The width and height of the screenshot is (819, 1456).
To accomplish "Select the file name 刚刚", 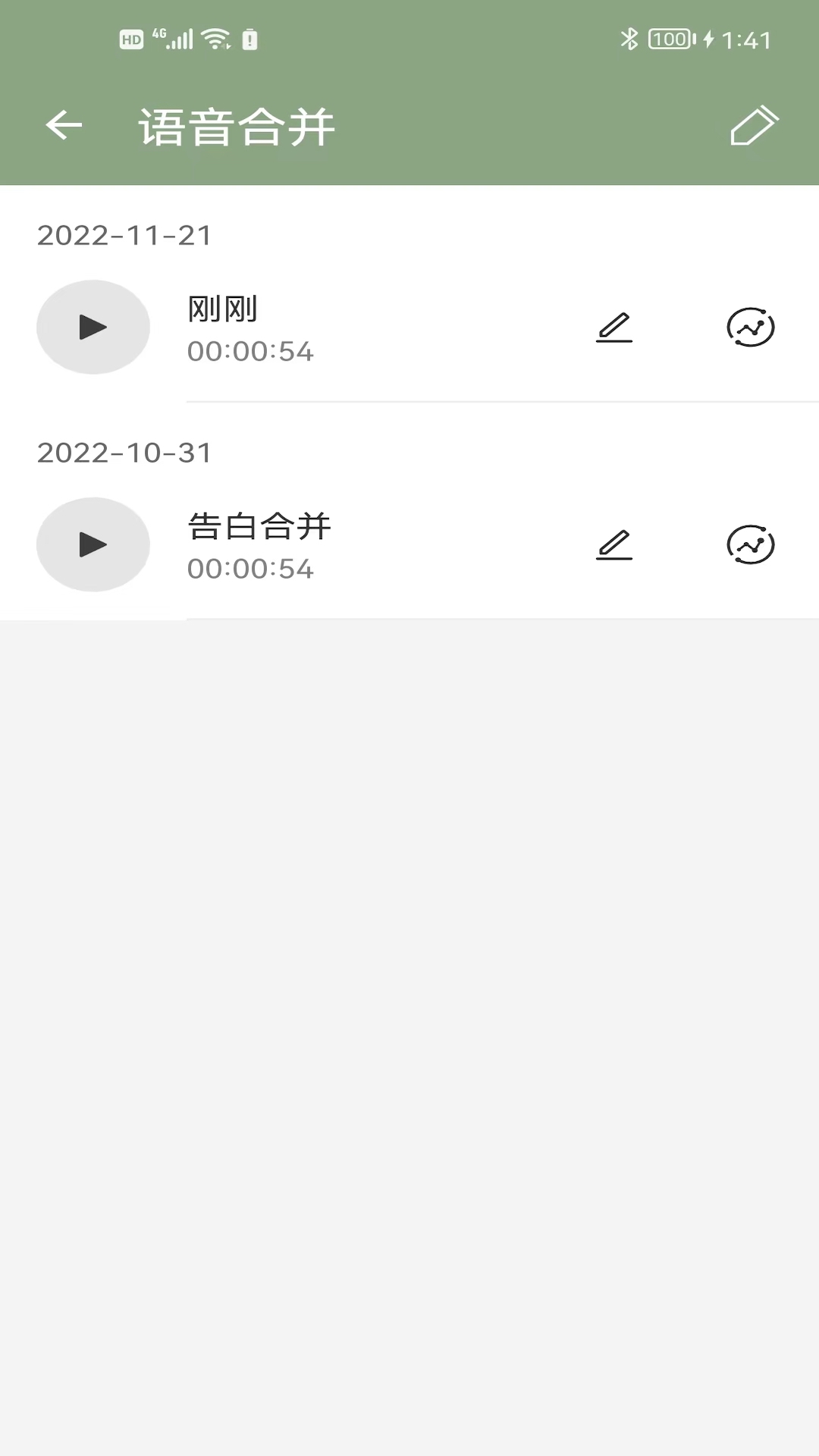I will click(224, 309).
